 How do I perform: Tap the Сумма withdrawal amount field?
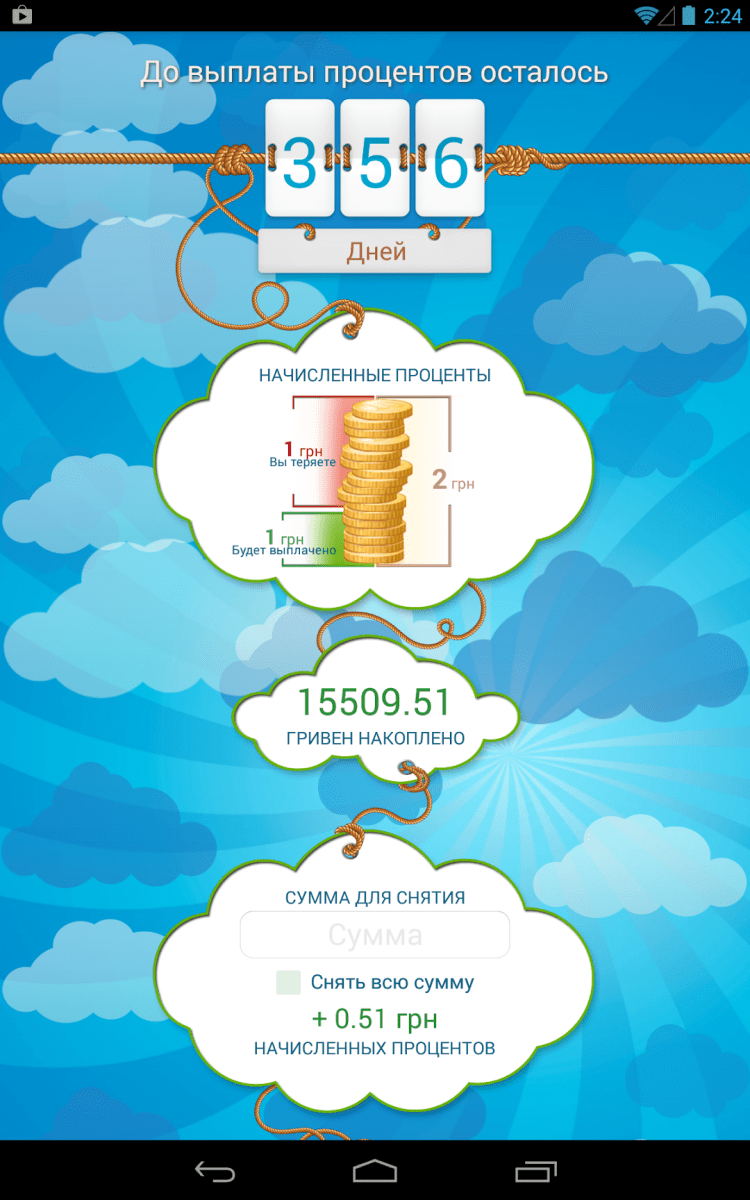coord(375,936)
